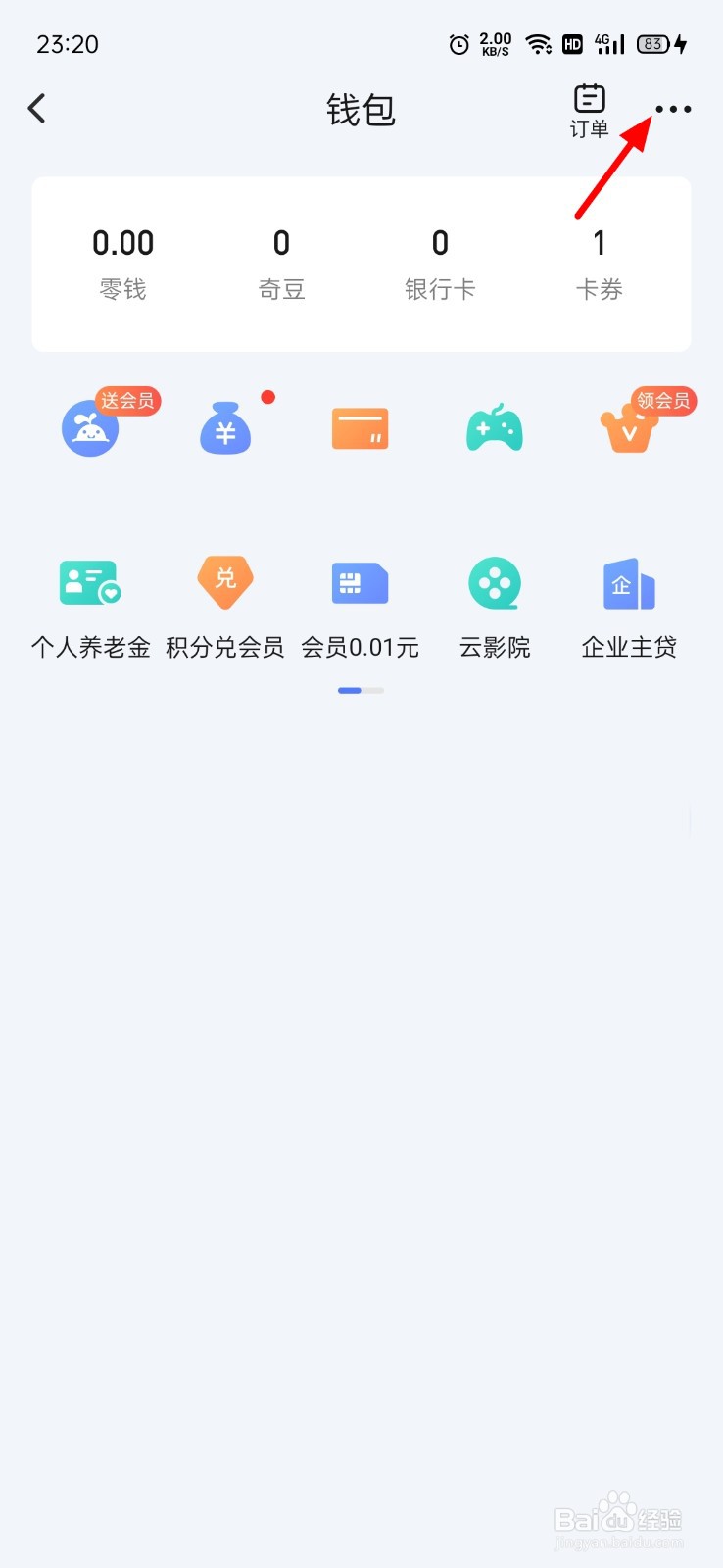Open the game controller icon

pyautogui.click(x=495, y=428)
